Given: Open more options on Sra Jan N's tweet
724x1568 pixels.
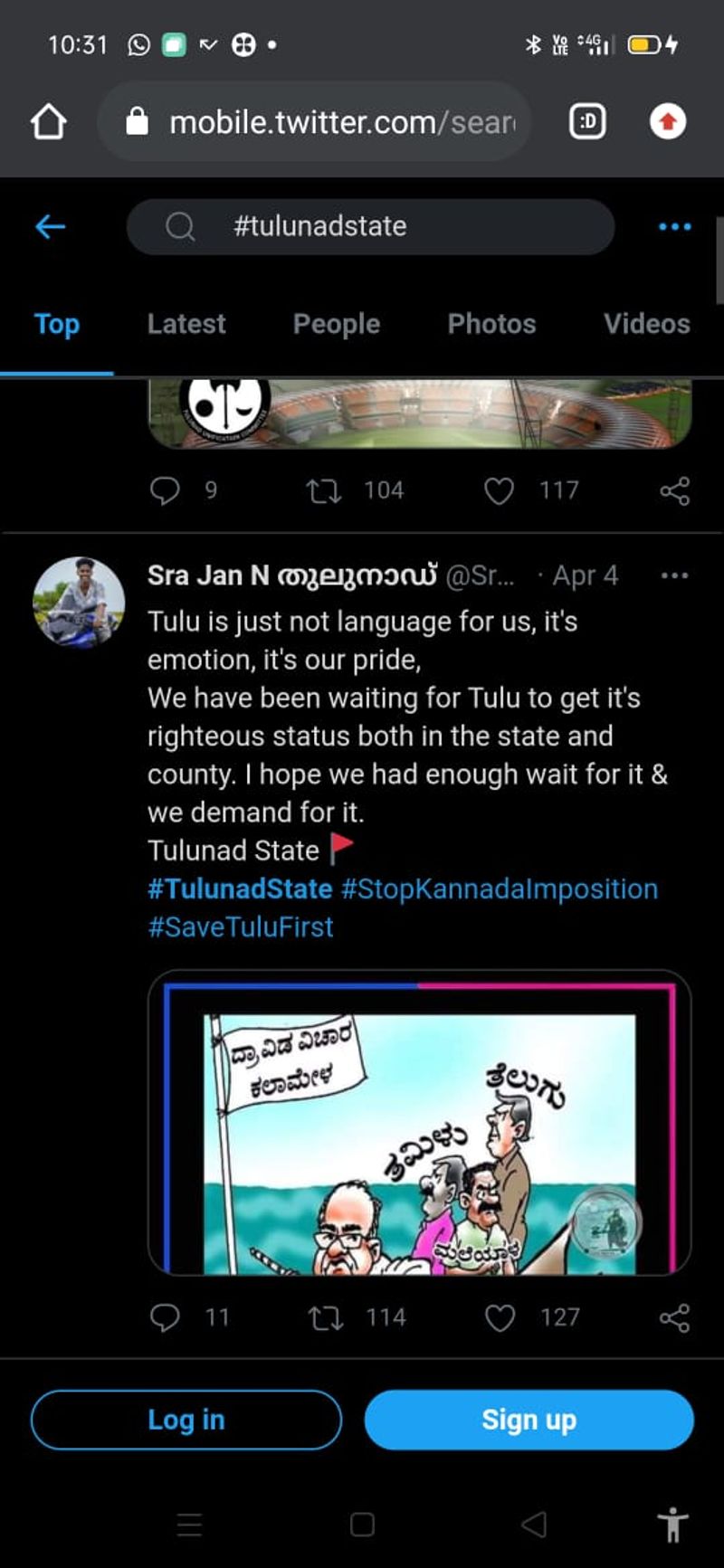Looking at the screenshot, I should tap(674, 575).
